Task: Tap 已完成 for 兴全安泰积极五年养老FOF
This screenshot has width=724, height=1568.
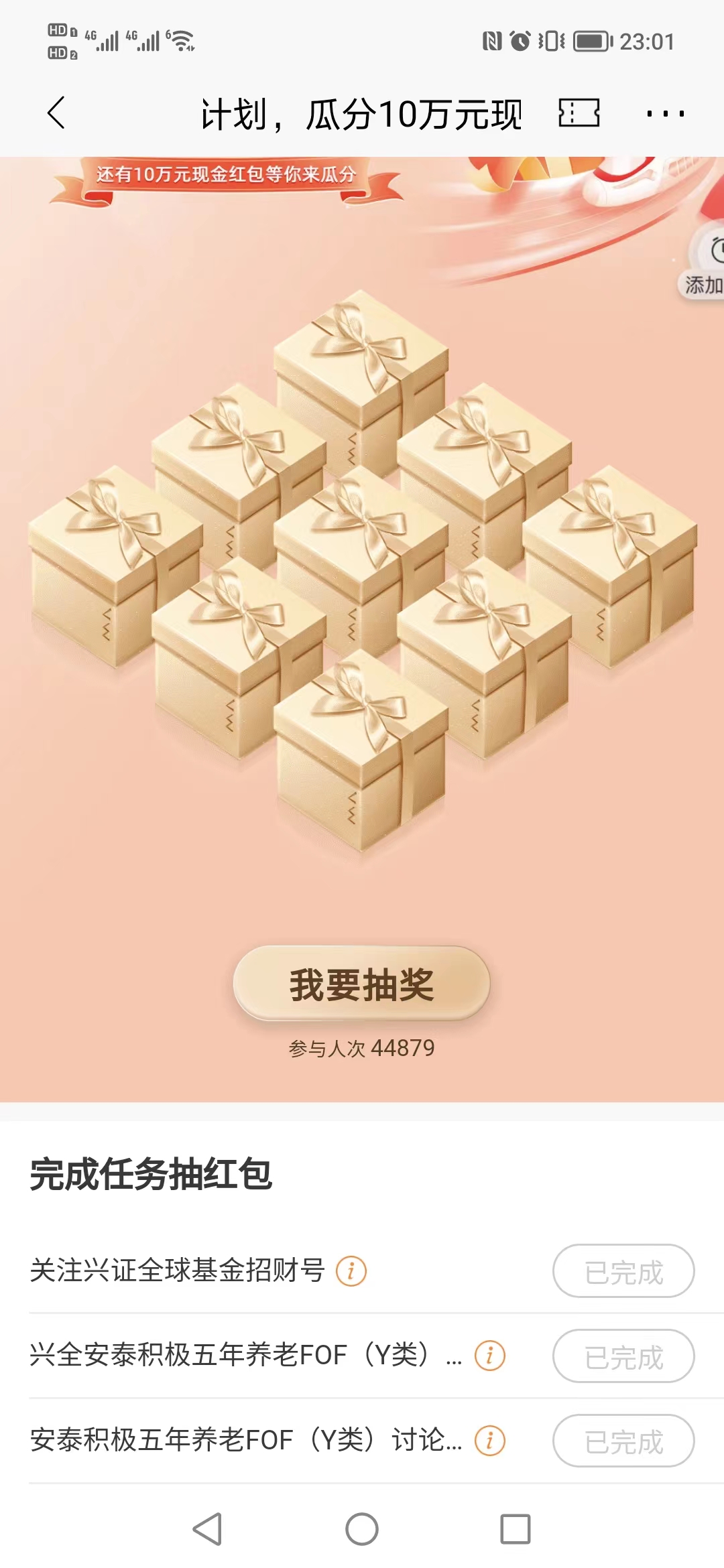Action: click(623, 1356)
